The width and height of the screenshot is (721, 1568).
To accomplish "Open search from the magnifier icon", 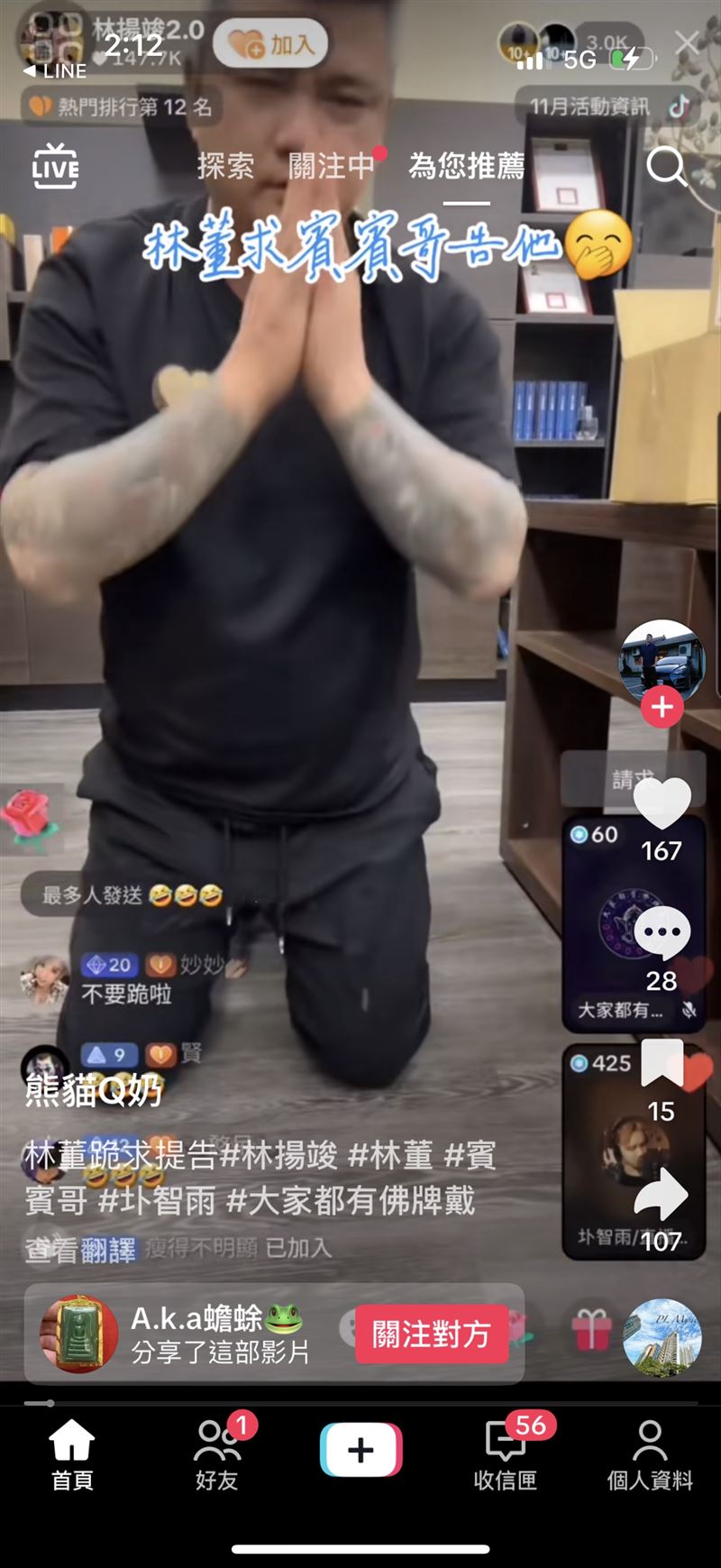I will click(669, 165).
